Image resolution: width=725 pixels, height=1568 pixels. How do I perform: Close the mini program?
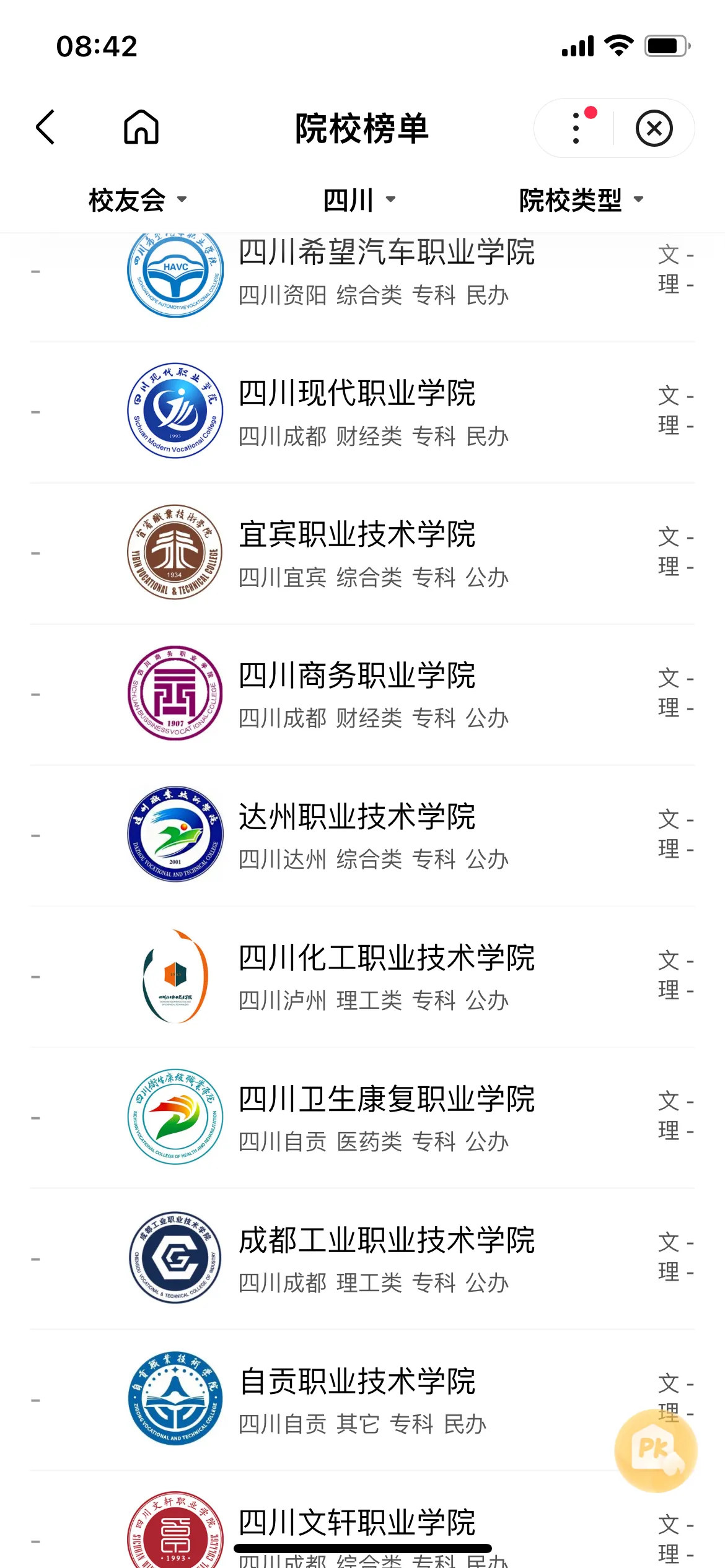coord(654,128)
